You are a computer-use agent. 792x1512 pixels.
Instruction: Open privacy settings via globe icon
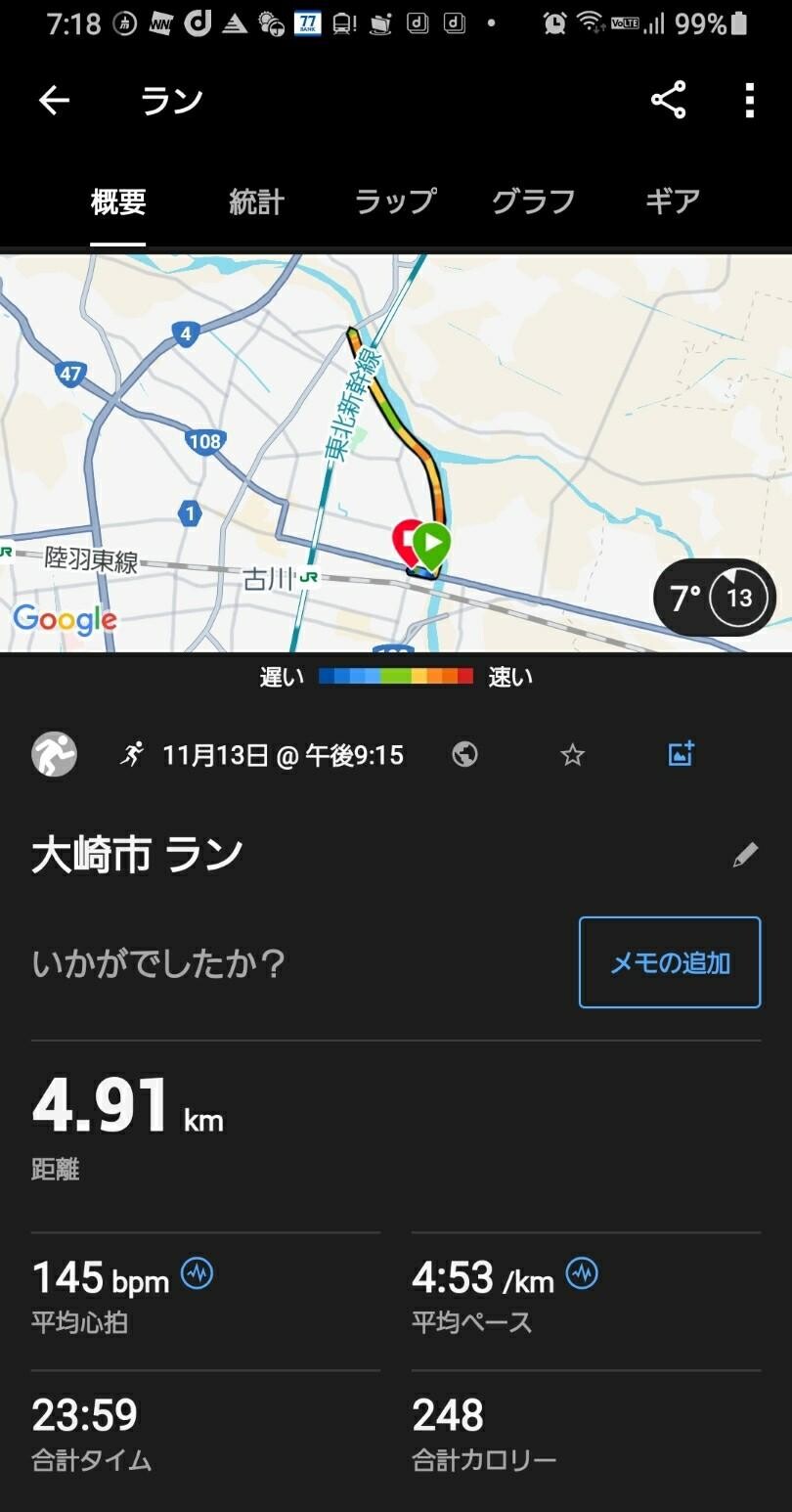pos(464,754)
